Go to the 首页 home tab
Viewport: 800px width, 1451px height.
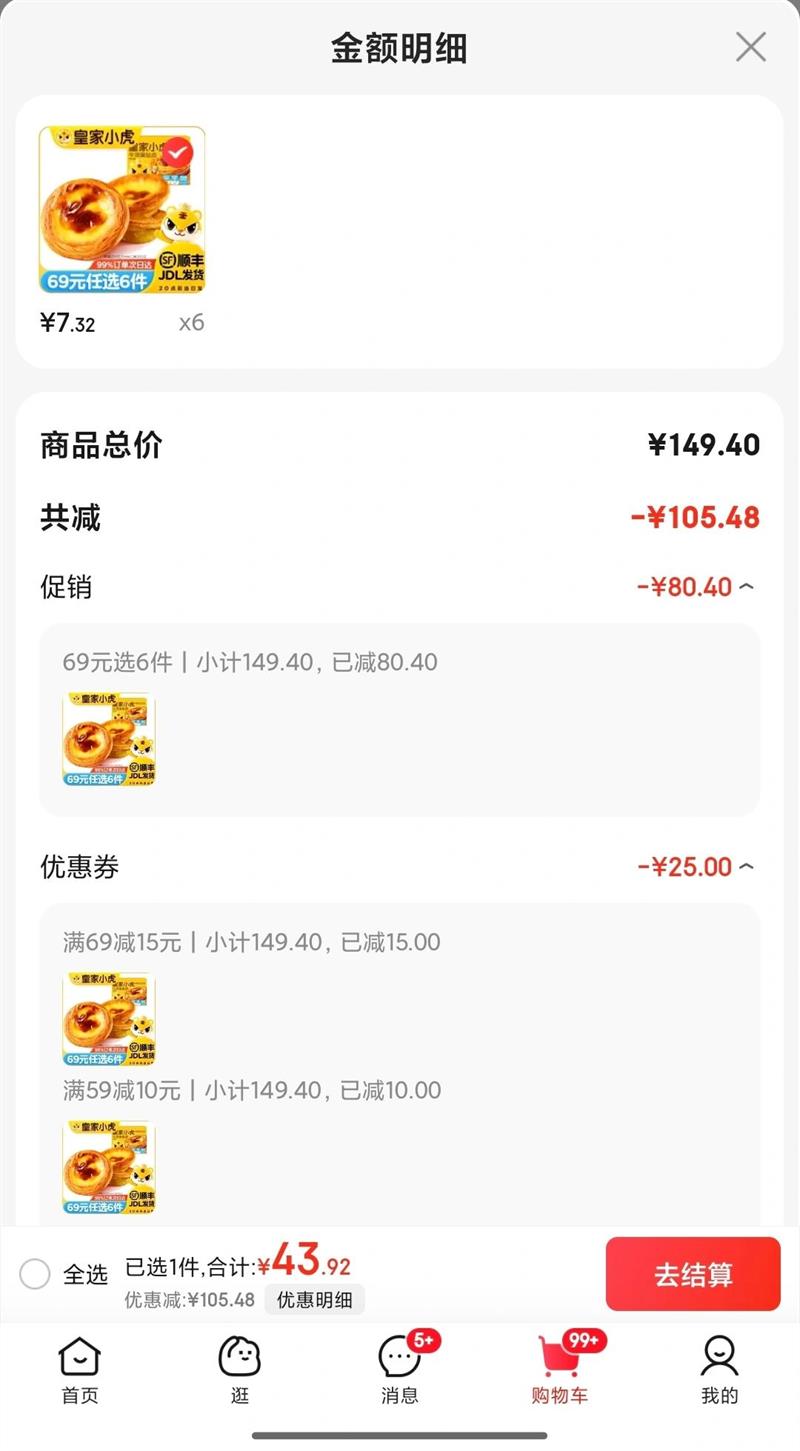tap(80, 1370)
